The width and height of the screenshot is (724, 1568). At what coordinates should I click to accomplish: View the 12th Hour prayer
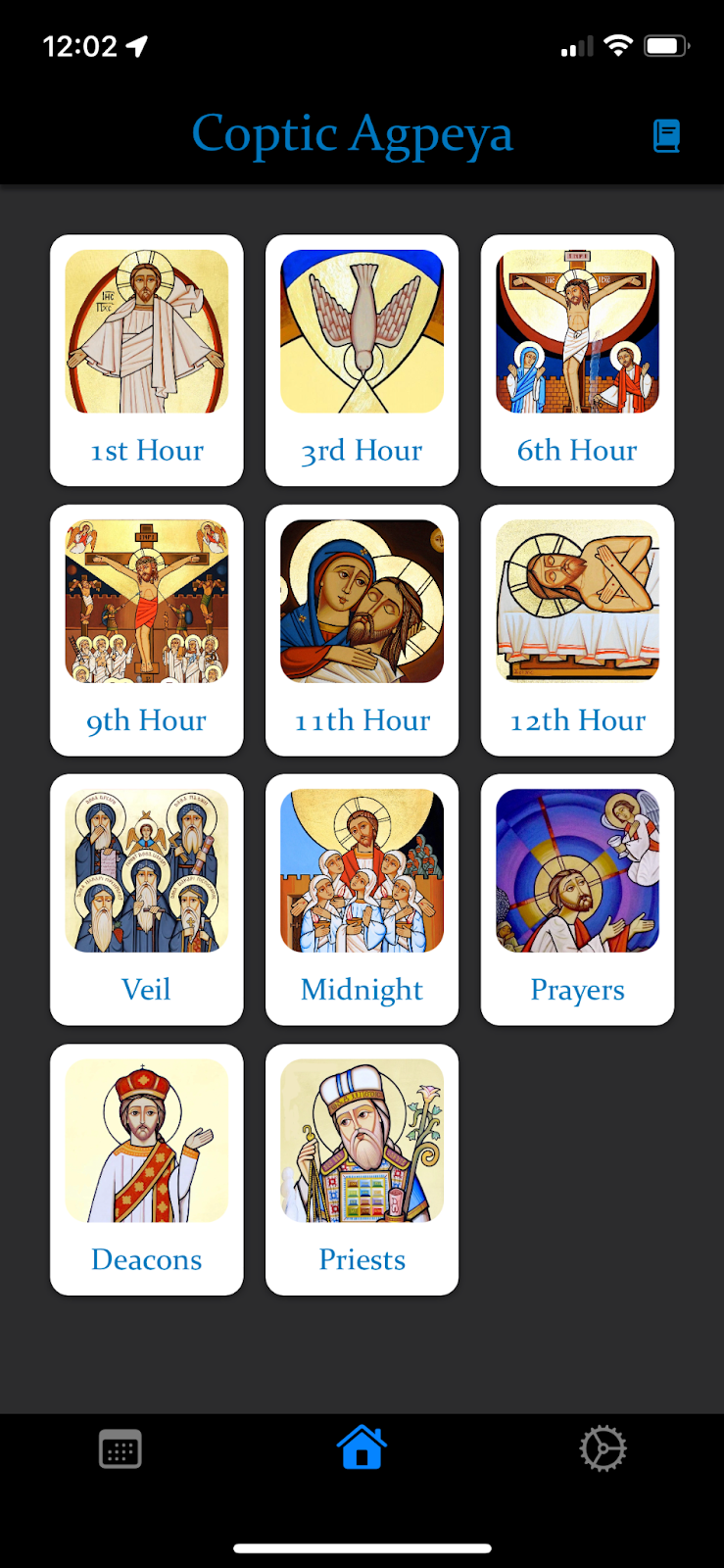577,629
